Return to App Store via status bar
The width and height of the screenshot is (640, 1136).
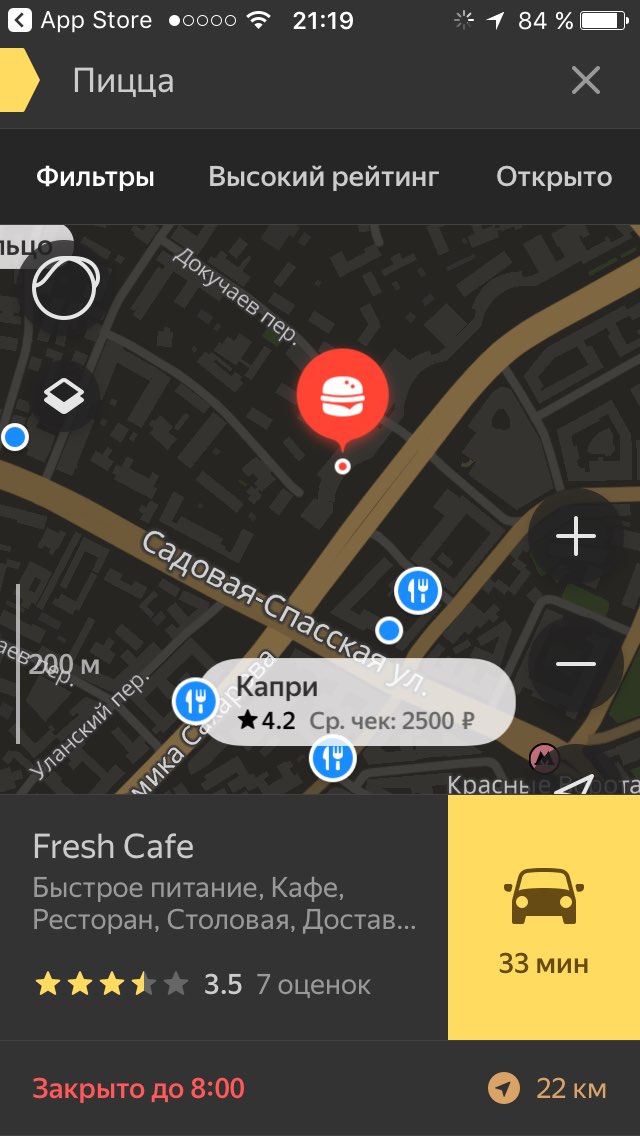[x=80, y=20]
